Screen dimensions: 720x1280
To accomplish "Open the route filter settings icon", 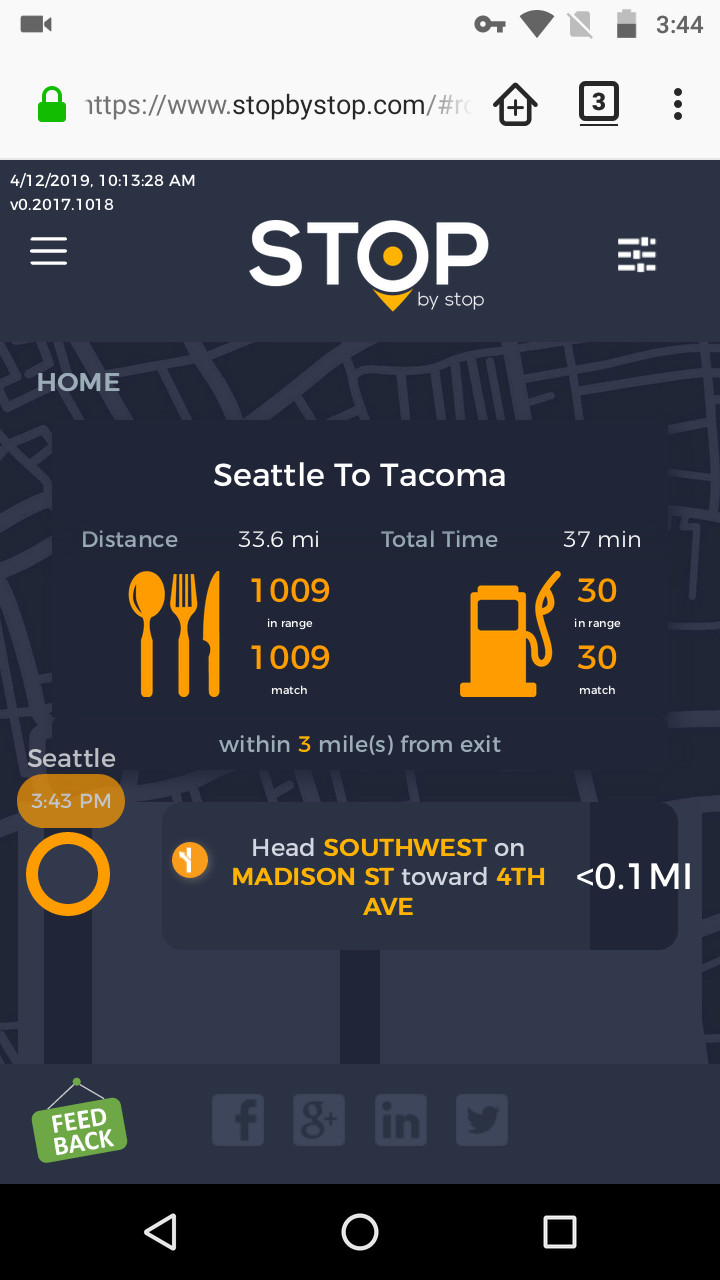I will point(636,255).
